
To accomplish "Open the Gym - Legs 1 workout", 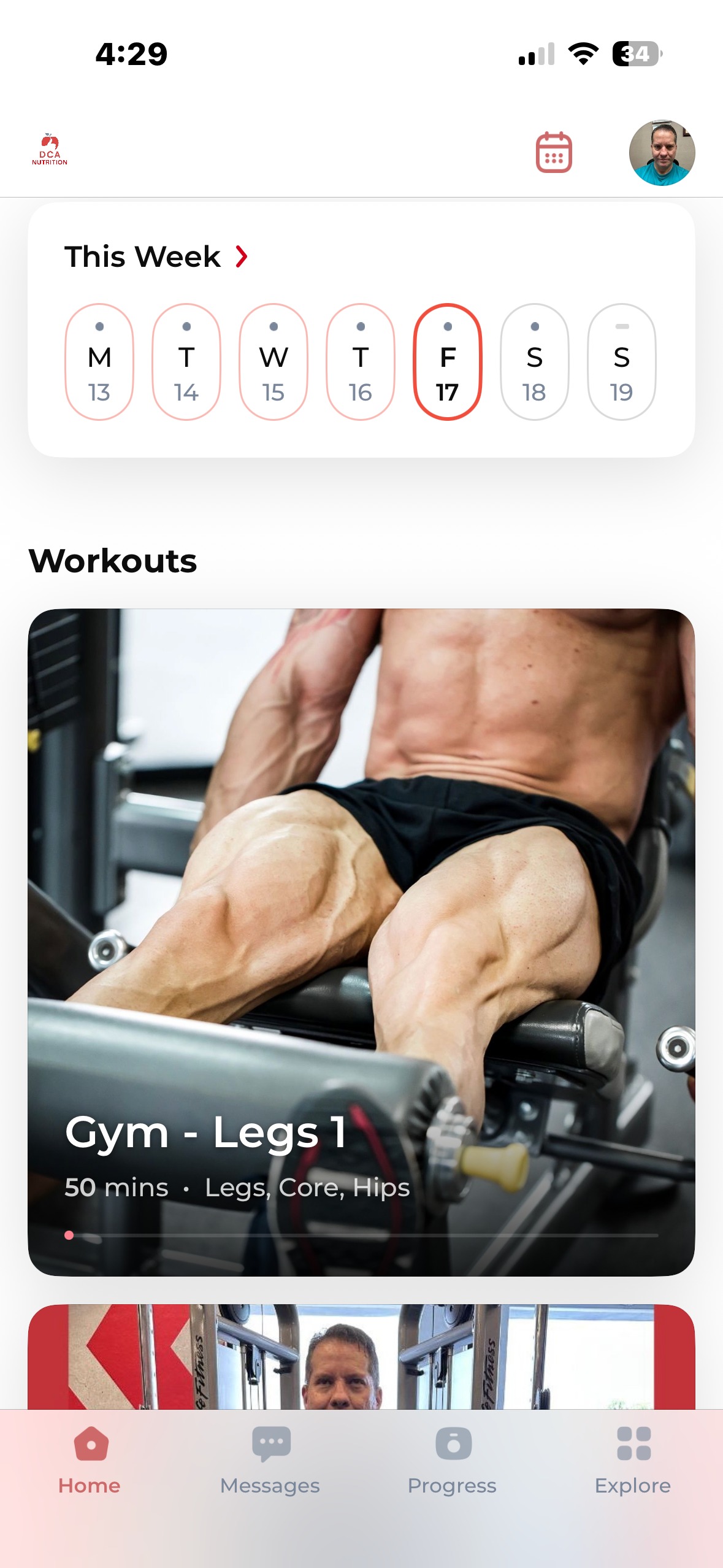I will (361, 920).
